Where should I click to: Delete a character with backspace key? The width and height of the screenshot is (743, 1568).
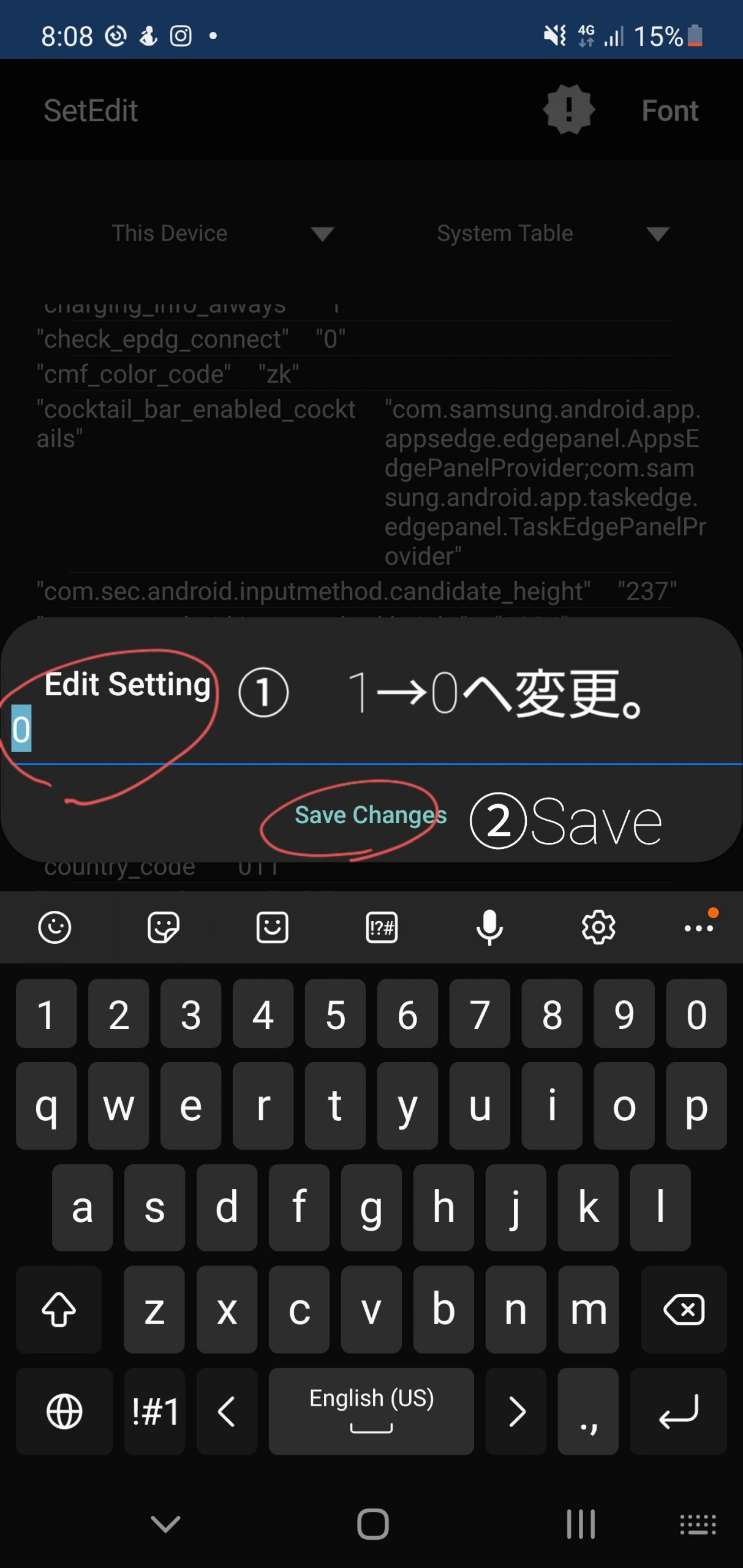point(684,1310)
